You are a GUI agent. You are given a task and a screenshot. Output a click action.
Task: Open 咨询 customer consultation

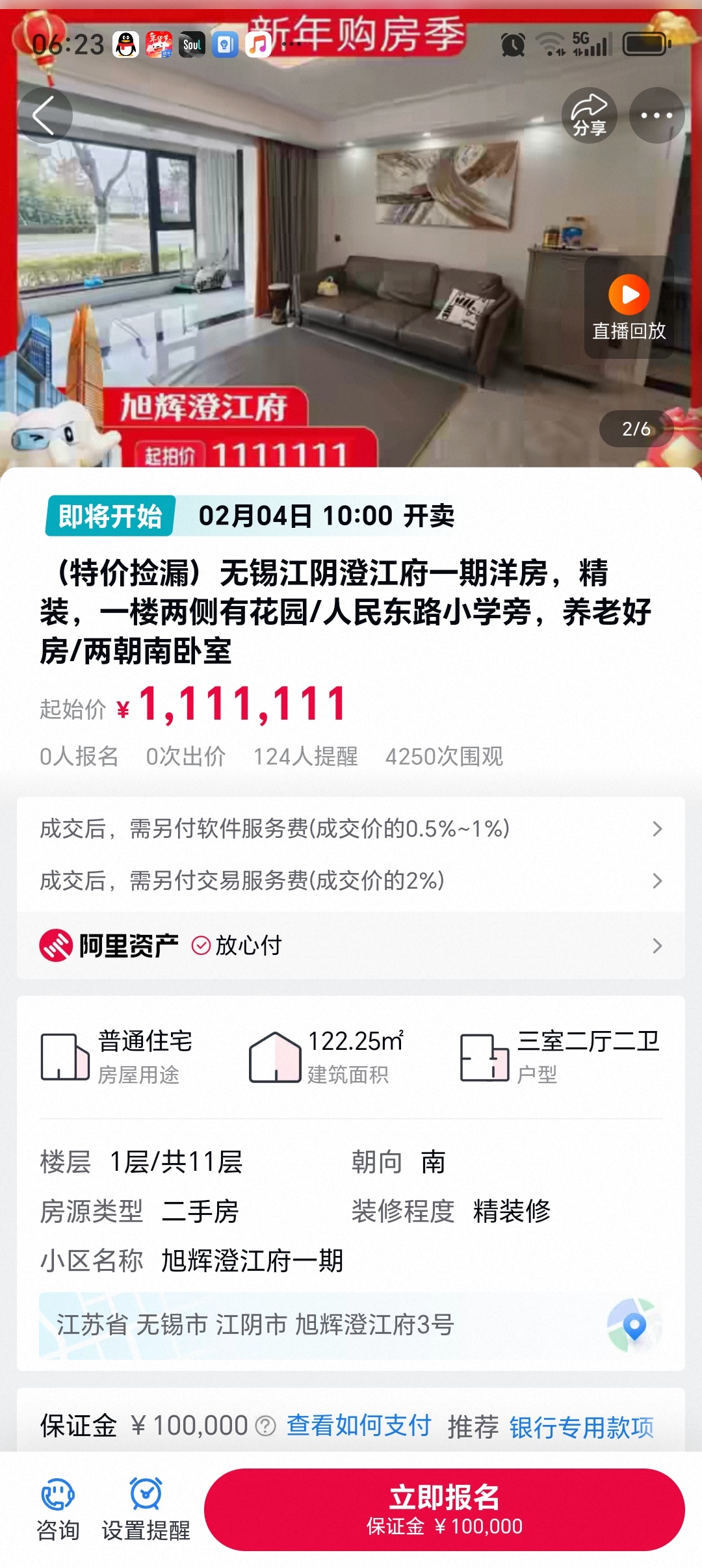58,1509
